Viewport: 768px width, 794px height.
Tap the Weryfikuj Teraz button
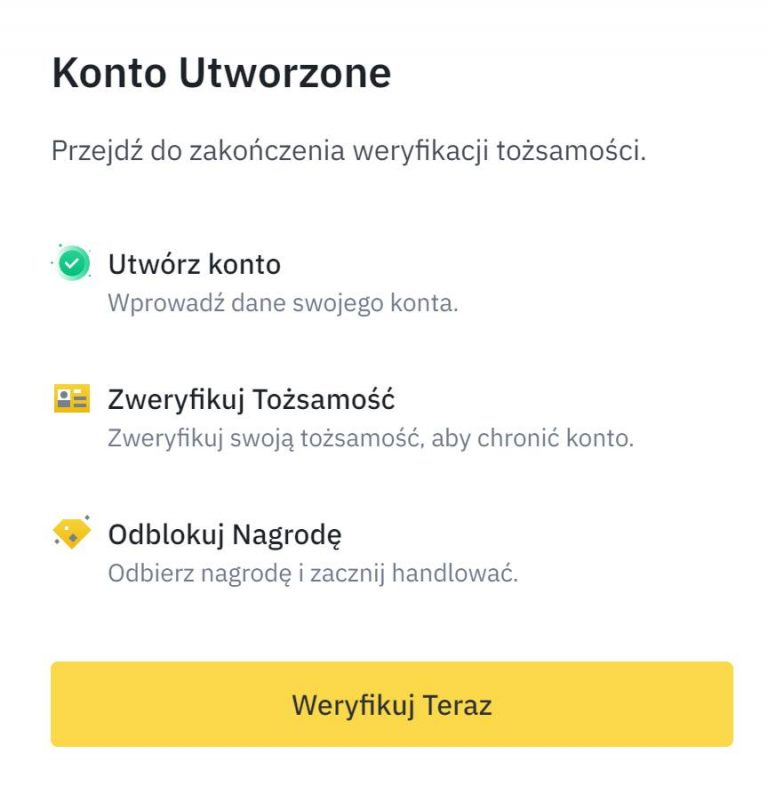pyautogui.click(x=391, y=704)
